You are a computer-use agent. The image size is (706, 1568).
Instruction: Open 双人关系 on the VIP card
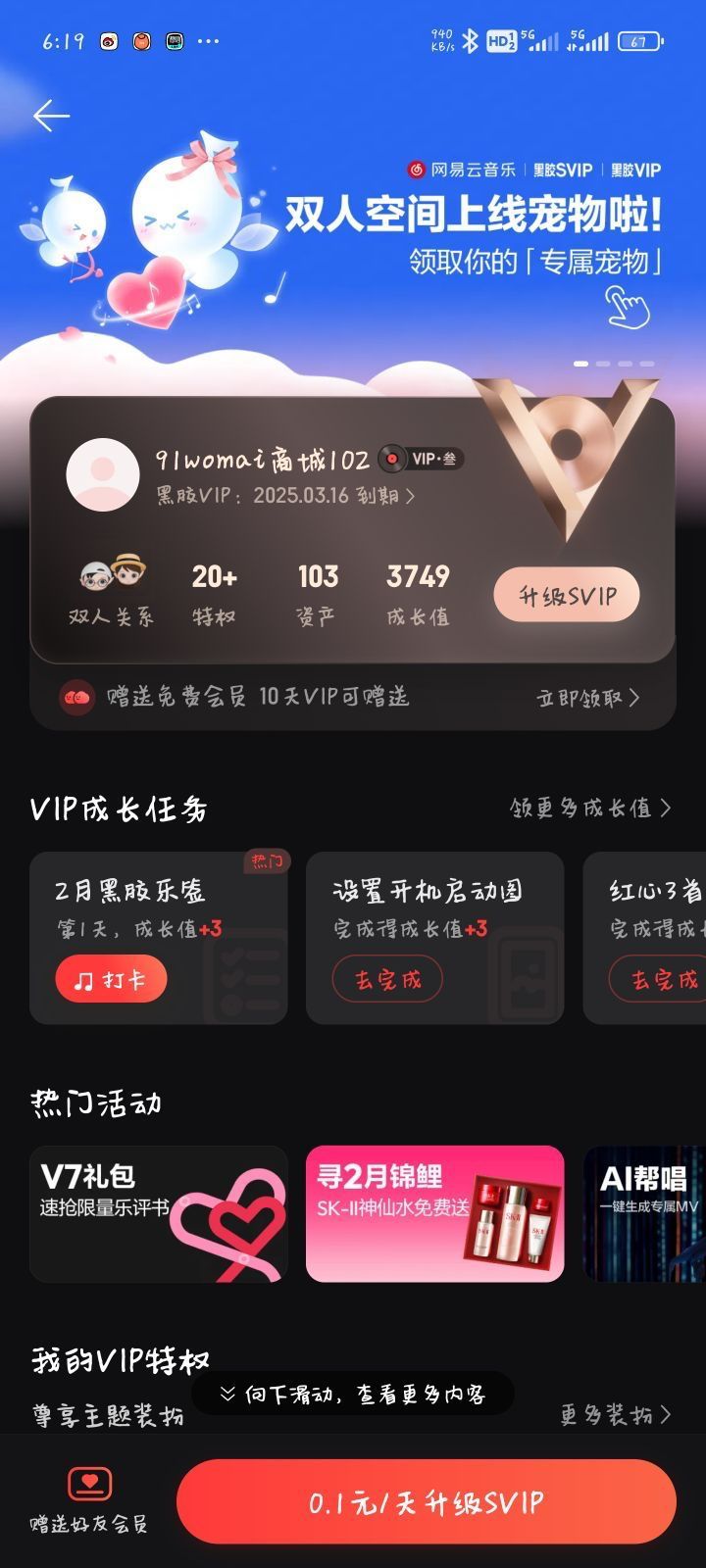(111, 591)
